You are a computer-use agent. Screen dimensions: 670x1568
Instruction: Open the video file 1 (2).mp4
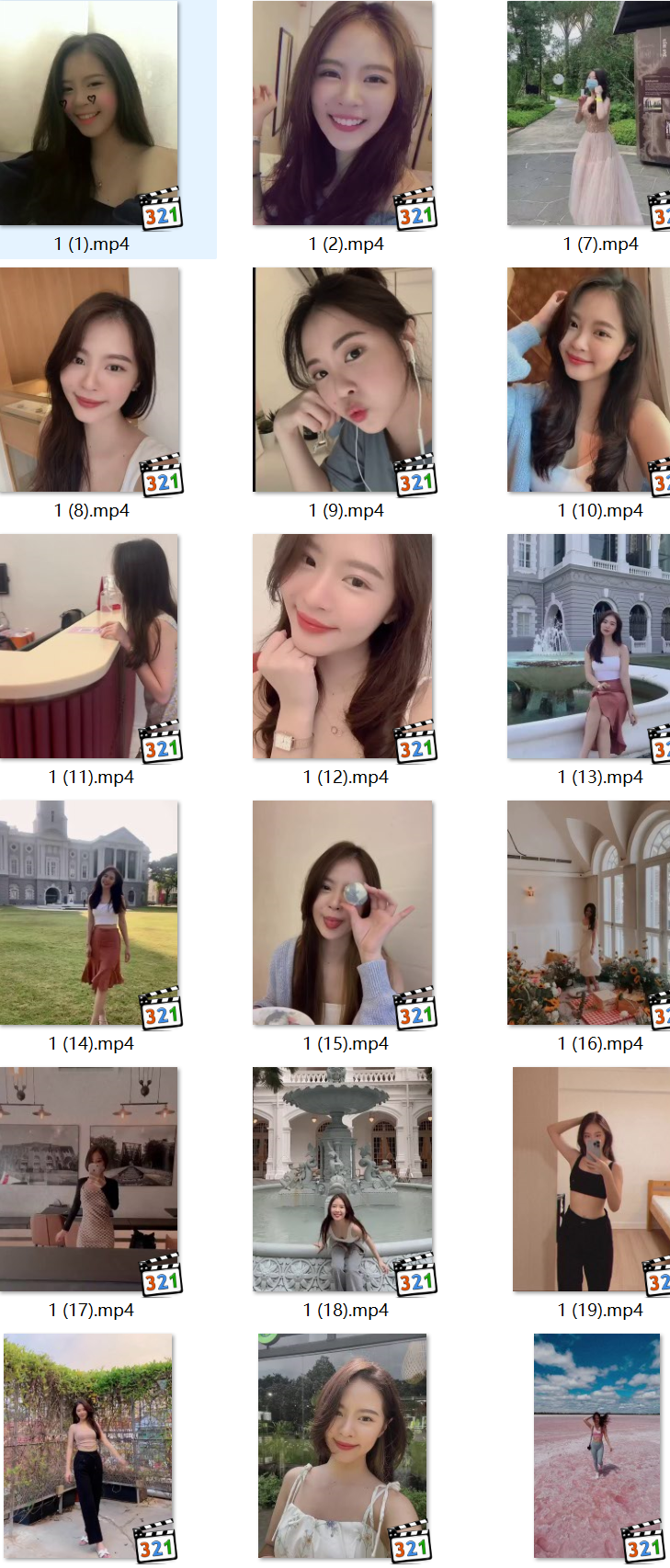[342, 114]
